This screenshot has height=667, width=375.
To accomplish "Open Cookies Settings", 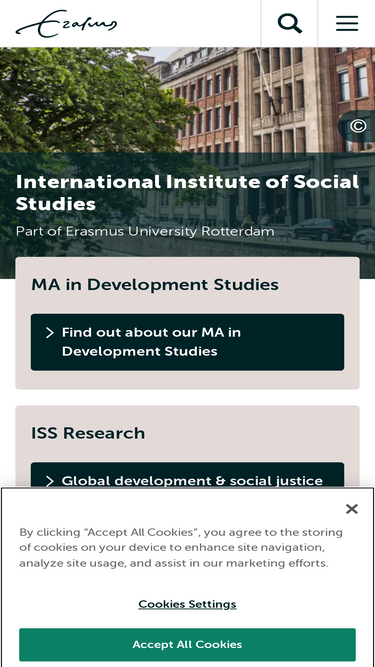I will coord(188,604).
